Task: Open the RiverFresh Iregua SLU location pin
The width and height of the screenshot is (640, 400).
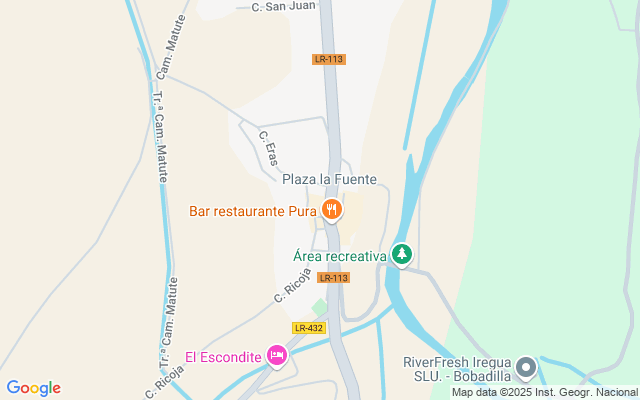Action: coord(526,368)
